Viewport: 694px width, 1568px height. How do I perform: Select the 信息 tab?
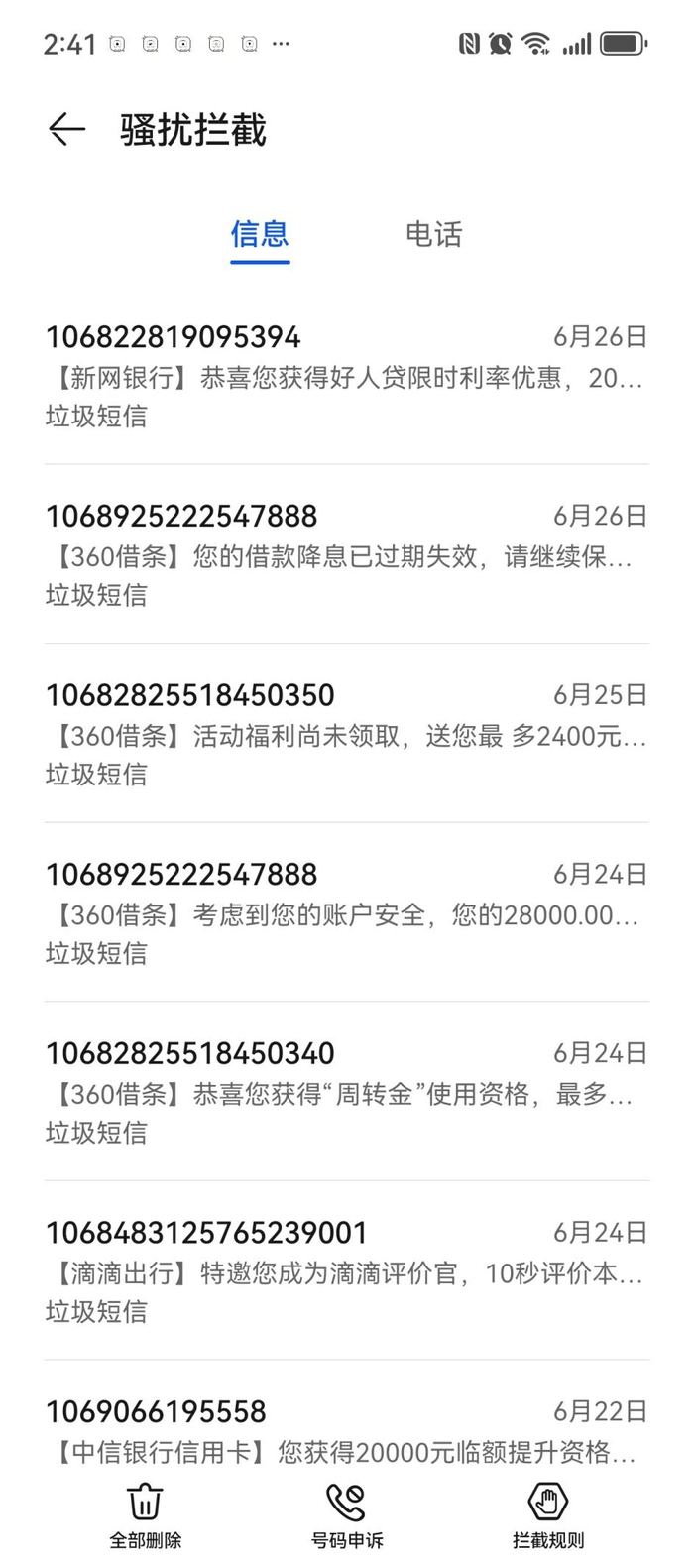point(260,235)
